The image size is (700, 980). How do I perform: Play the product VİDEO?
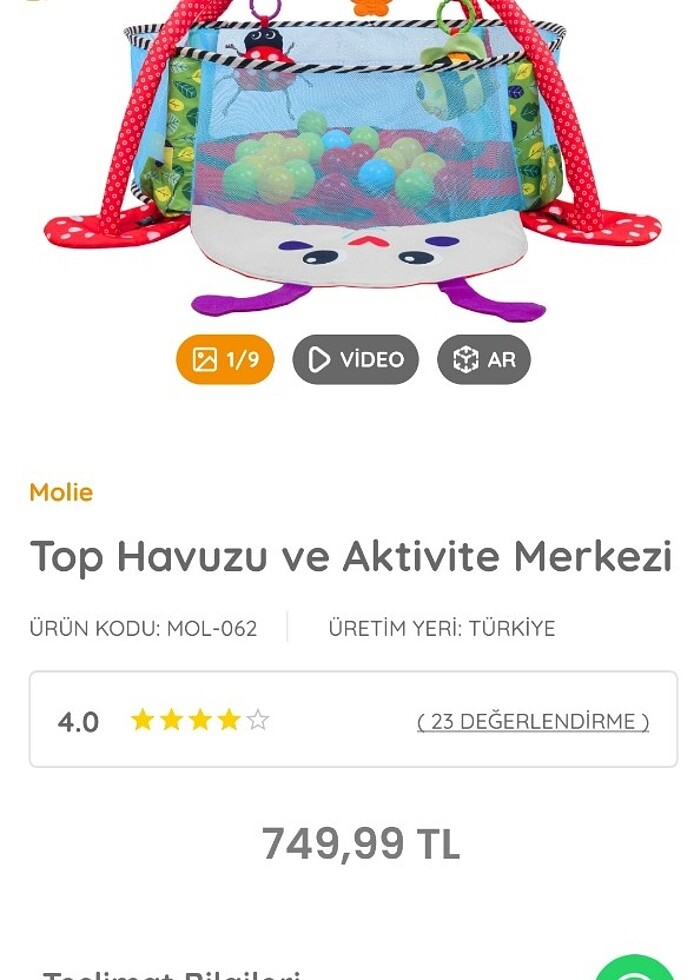tap(356, 360)
